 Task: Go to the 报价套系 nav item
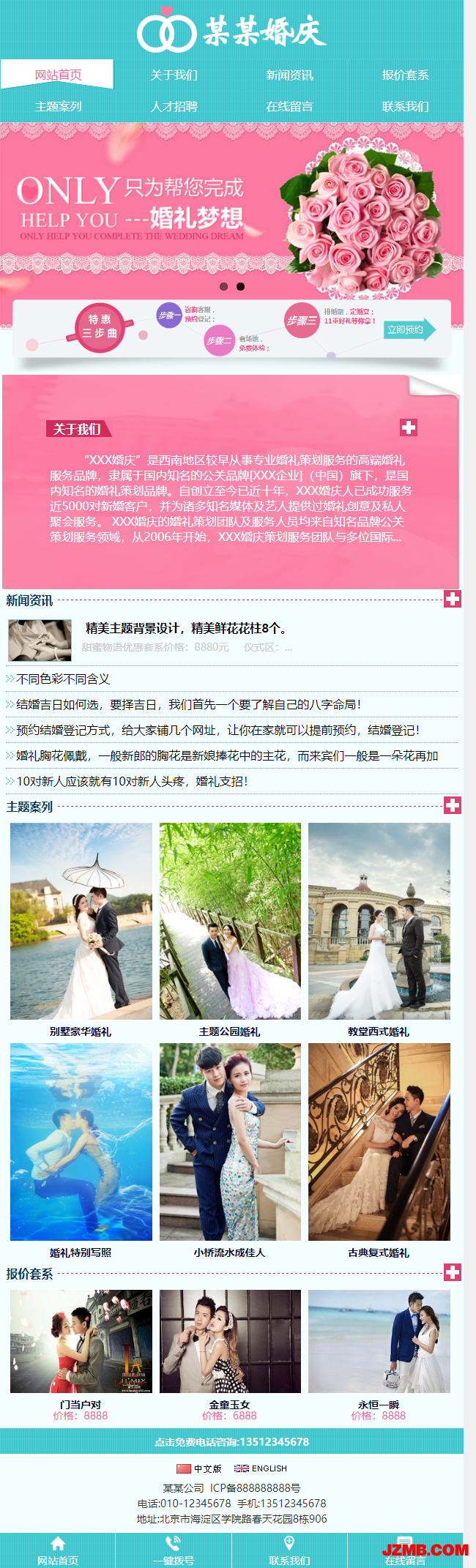[x=405, y=75]
